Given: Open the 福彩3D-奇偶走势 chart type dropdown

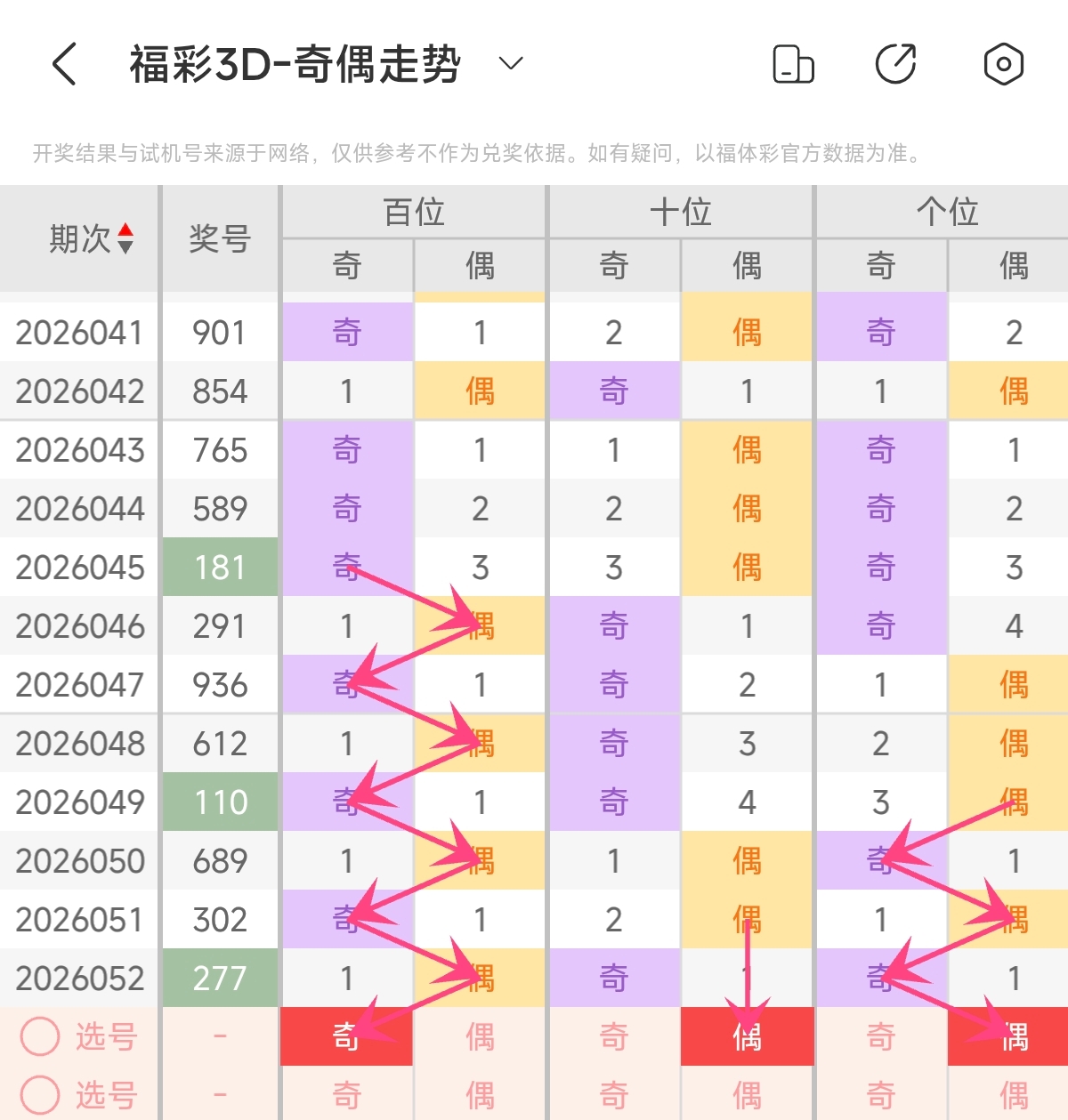Looking at the screenshot, I should pyautogui.click(x=510, y=64).
